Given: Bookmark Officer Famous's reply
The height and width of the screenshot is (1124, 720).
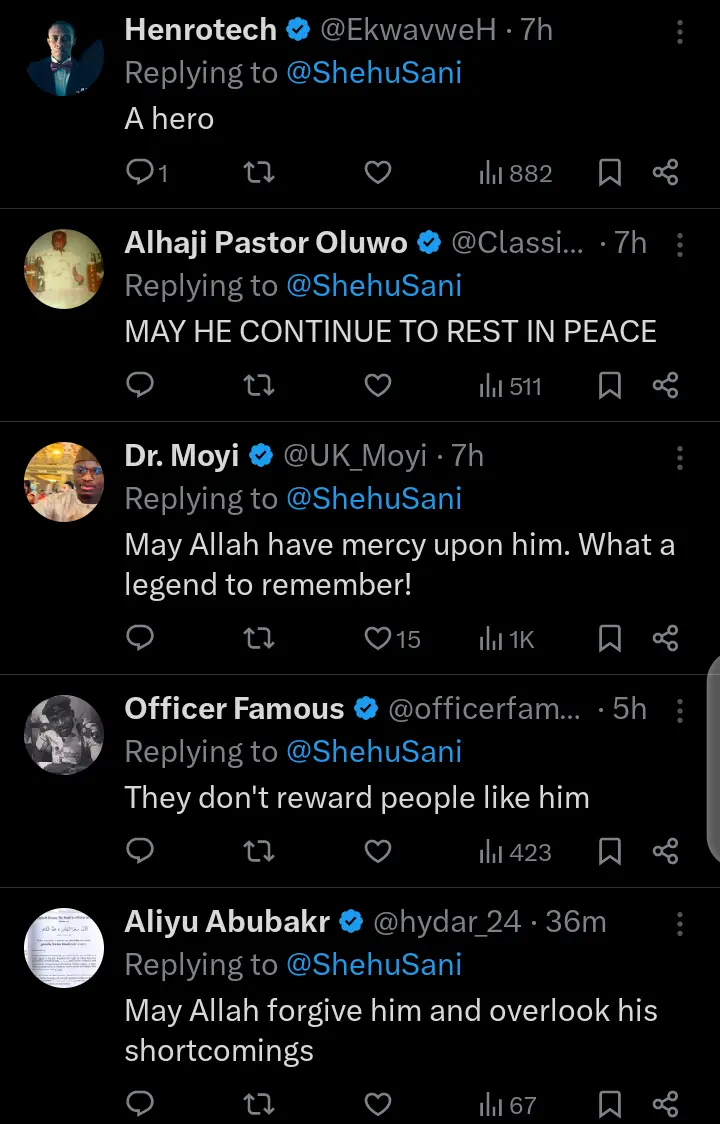Looking at the screenshot, I should pos(610,852).
